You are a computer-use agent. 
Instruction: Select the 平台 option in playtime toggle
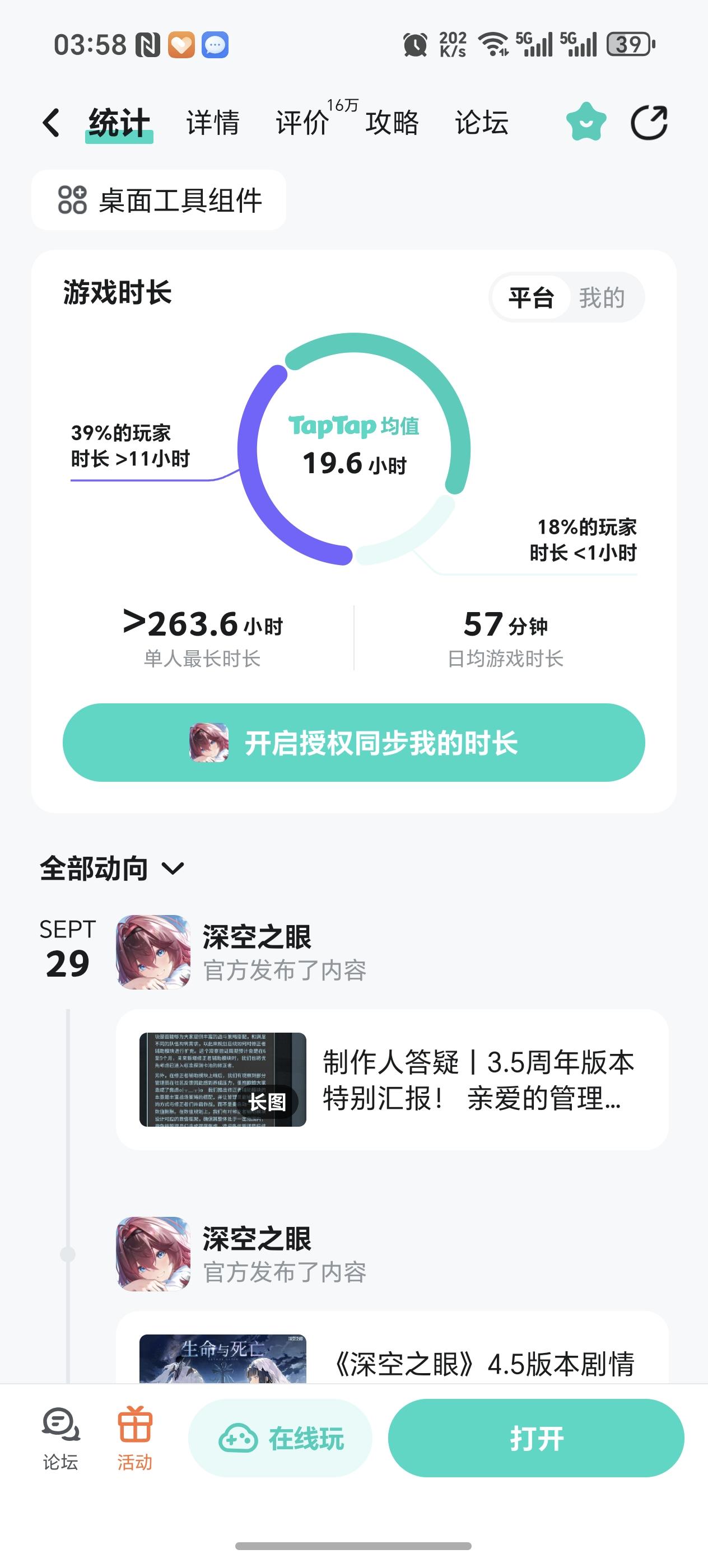[532, 298]
